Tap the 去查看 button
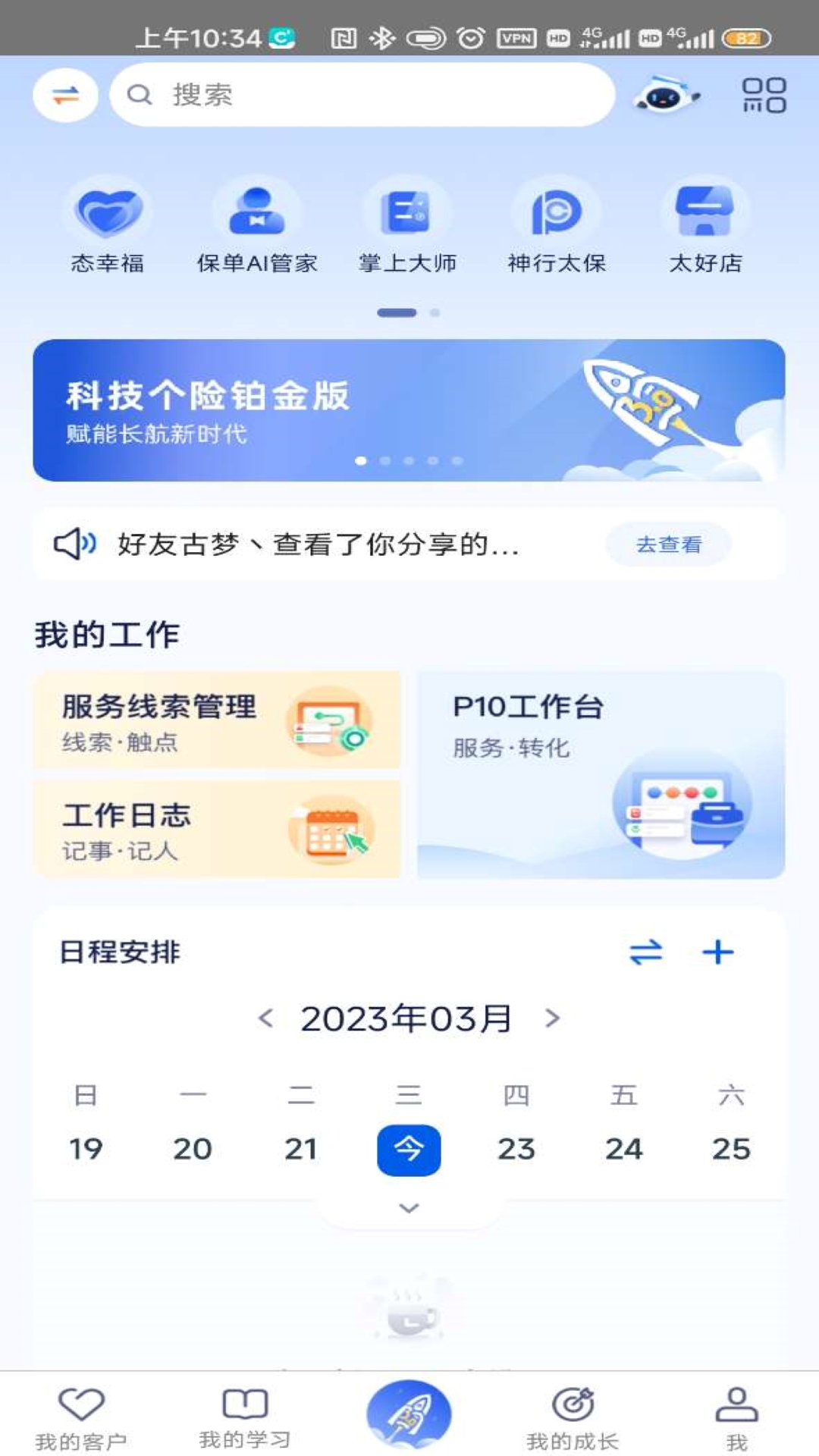819x1456 pixels. point(669,543)
